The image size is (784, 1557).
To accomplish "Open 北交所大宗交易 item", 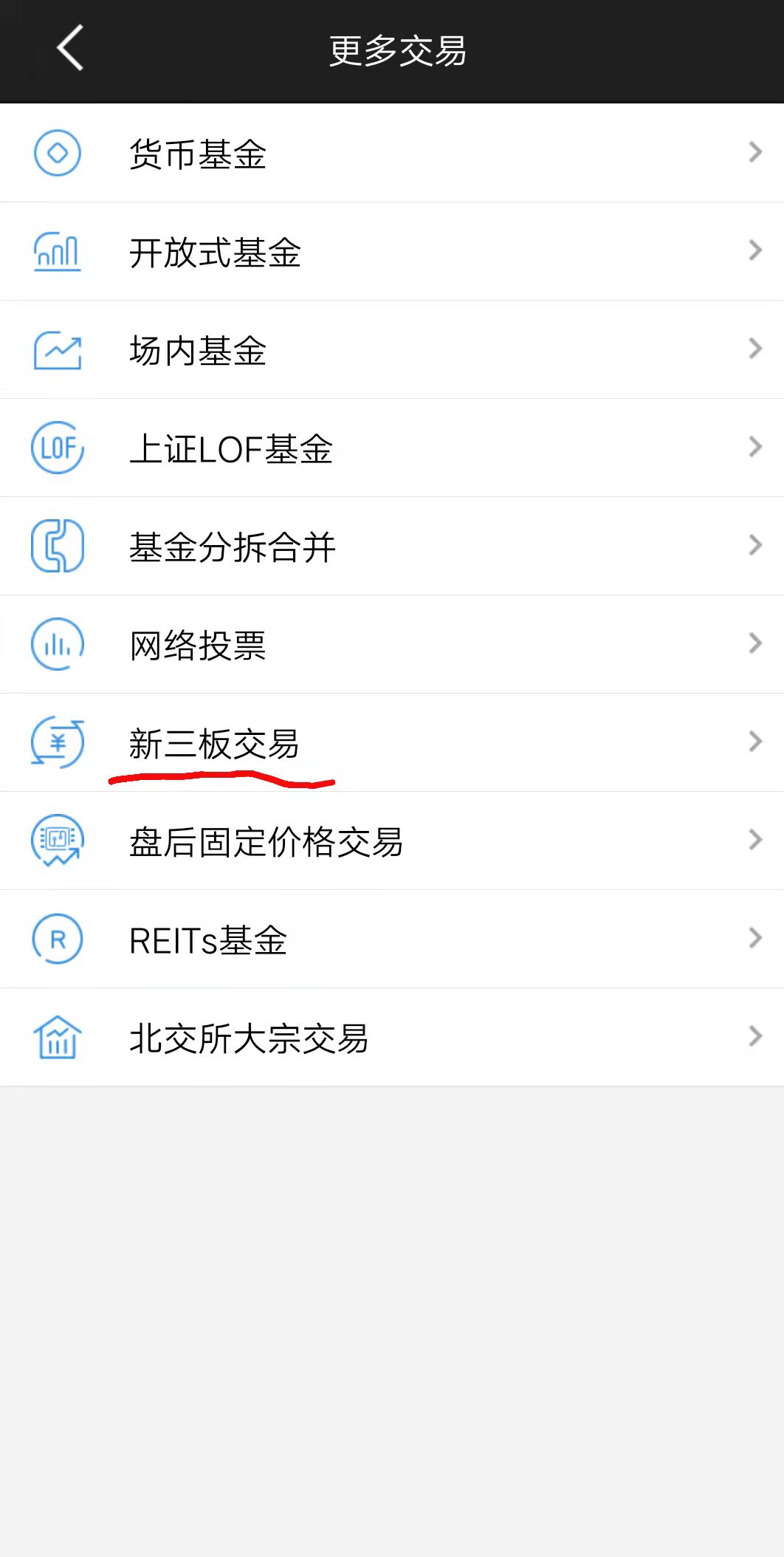I will point(391,1038).
